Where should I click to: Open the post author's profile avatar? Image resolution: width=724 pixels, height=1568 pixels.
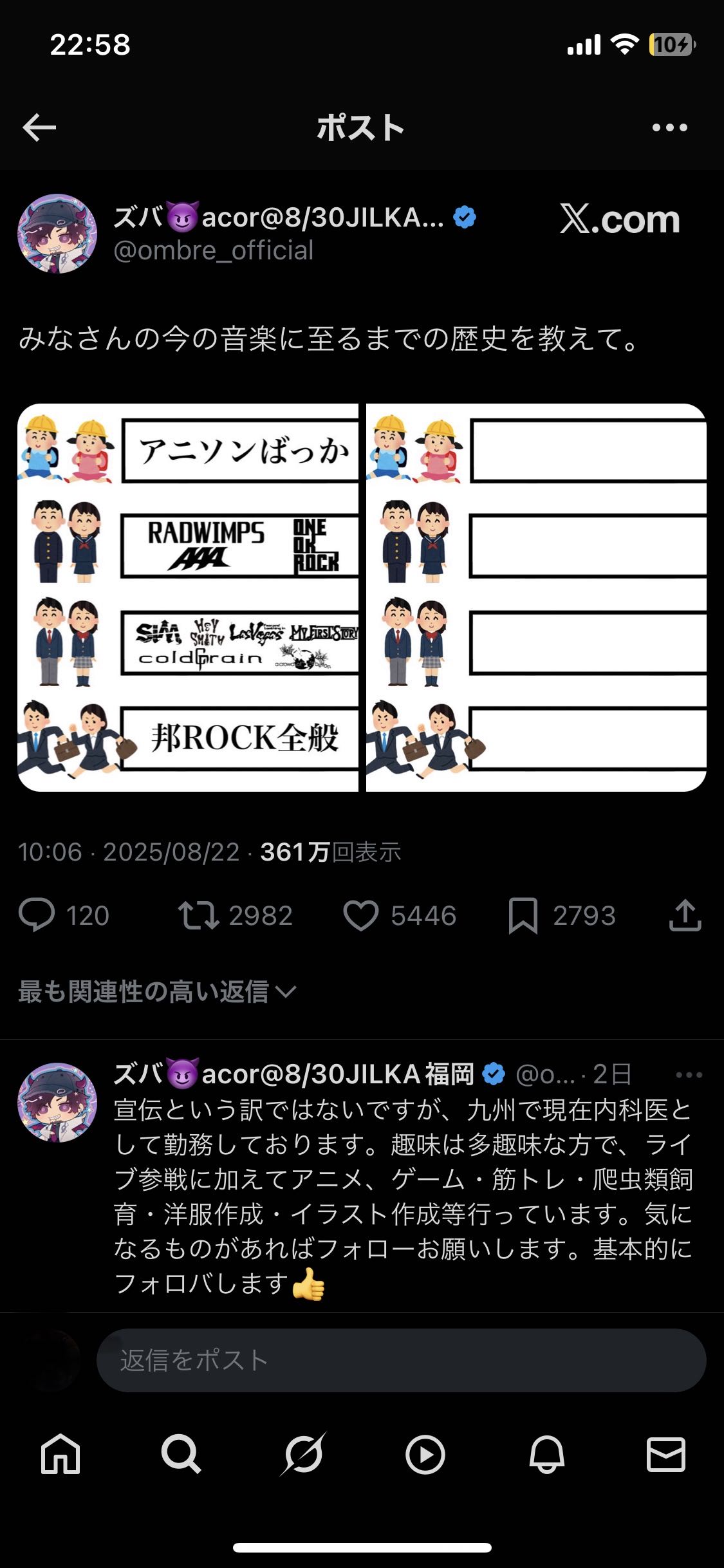(57, 233)
